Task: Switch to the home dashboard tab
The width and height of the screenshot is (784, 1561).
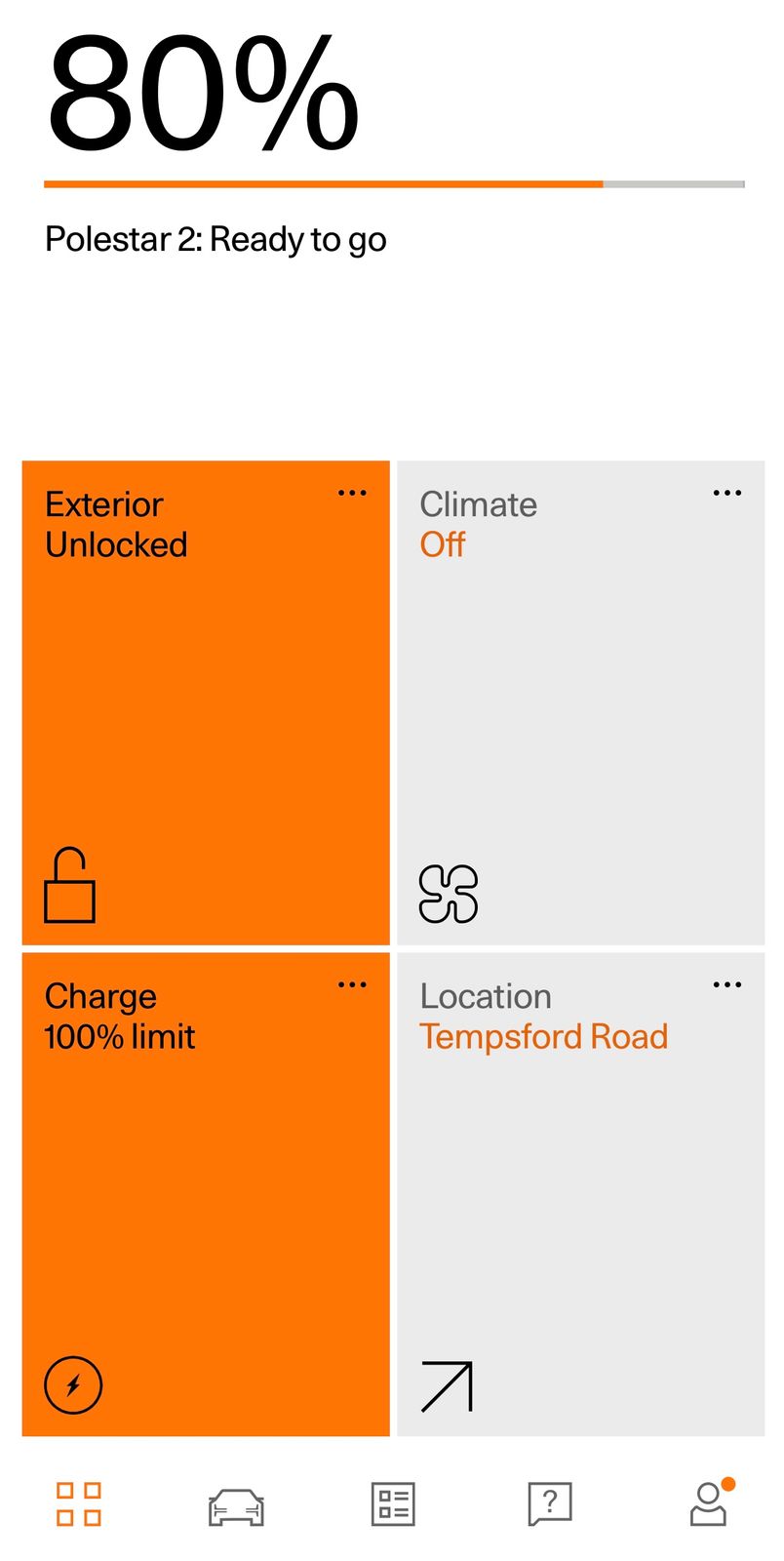Action: (79, 1503)
